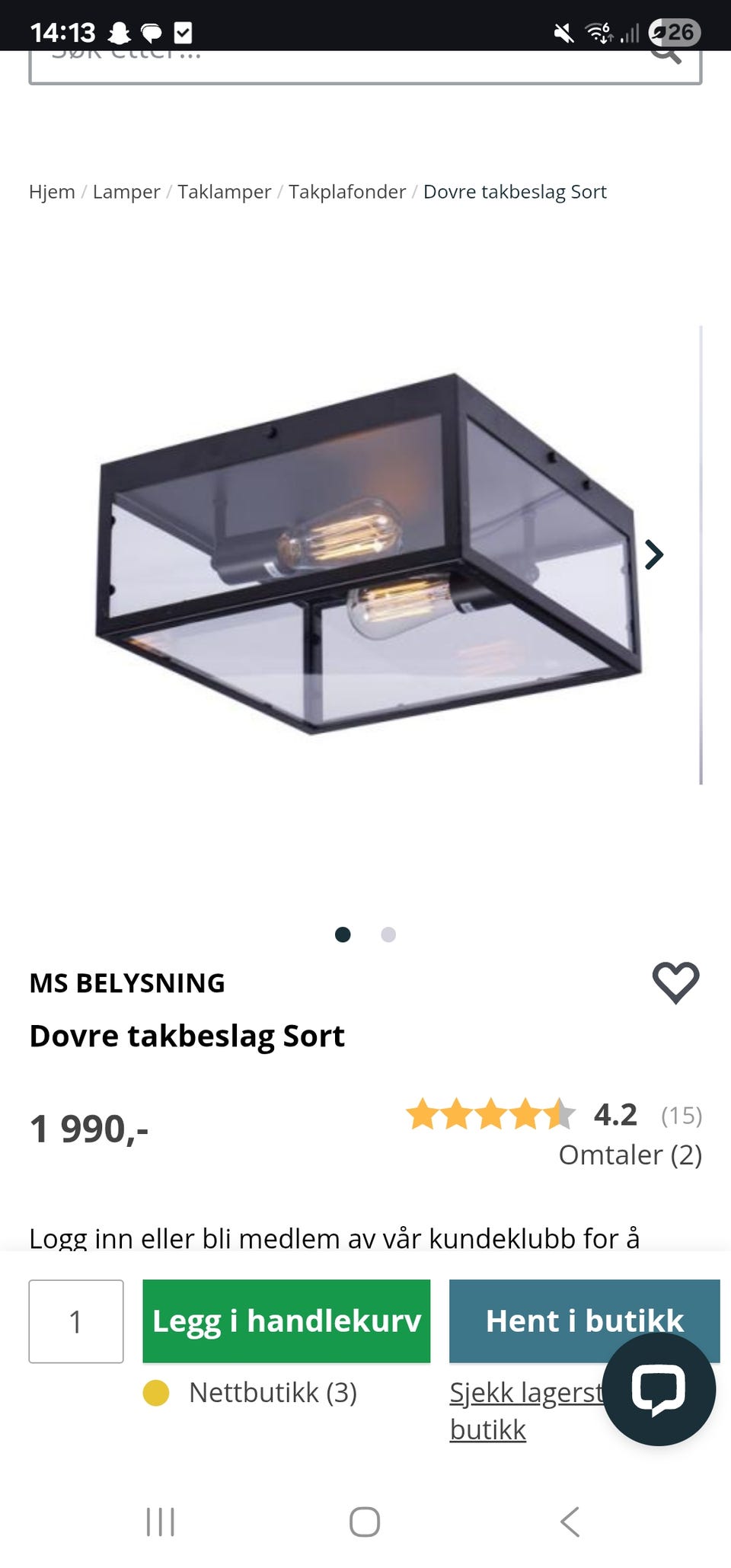Viewport: 731px width, 1568px height.
Task: Tap the quantity field showing 1
Action: click(x=76, y=1321)
